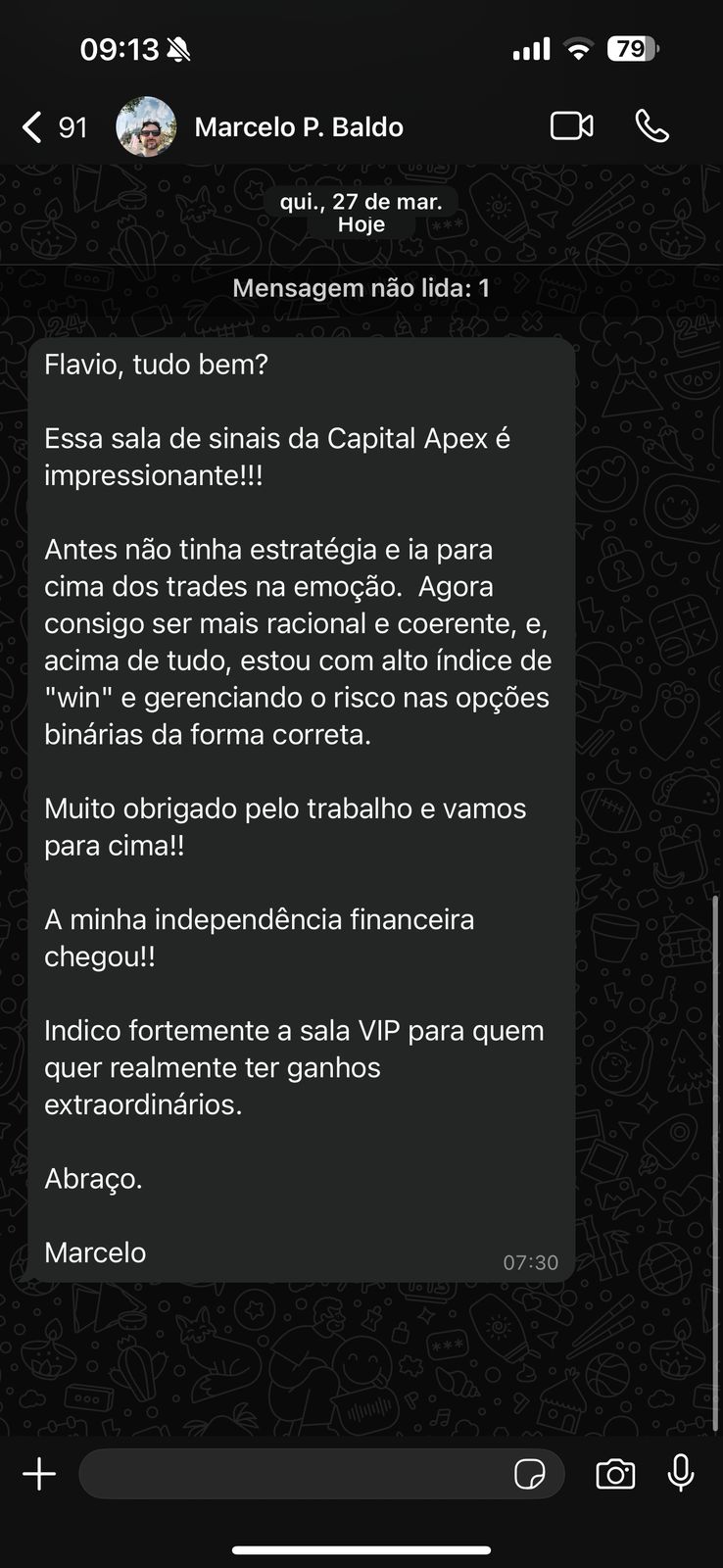Tap the microphone to record audio
This screenshot has width=723, height=1568.
[x=681, y=1473]
